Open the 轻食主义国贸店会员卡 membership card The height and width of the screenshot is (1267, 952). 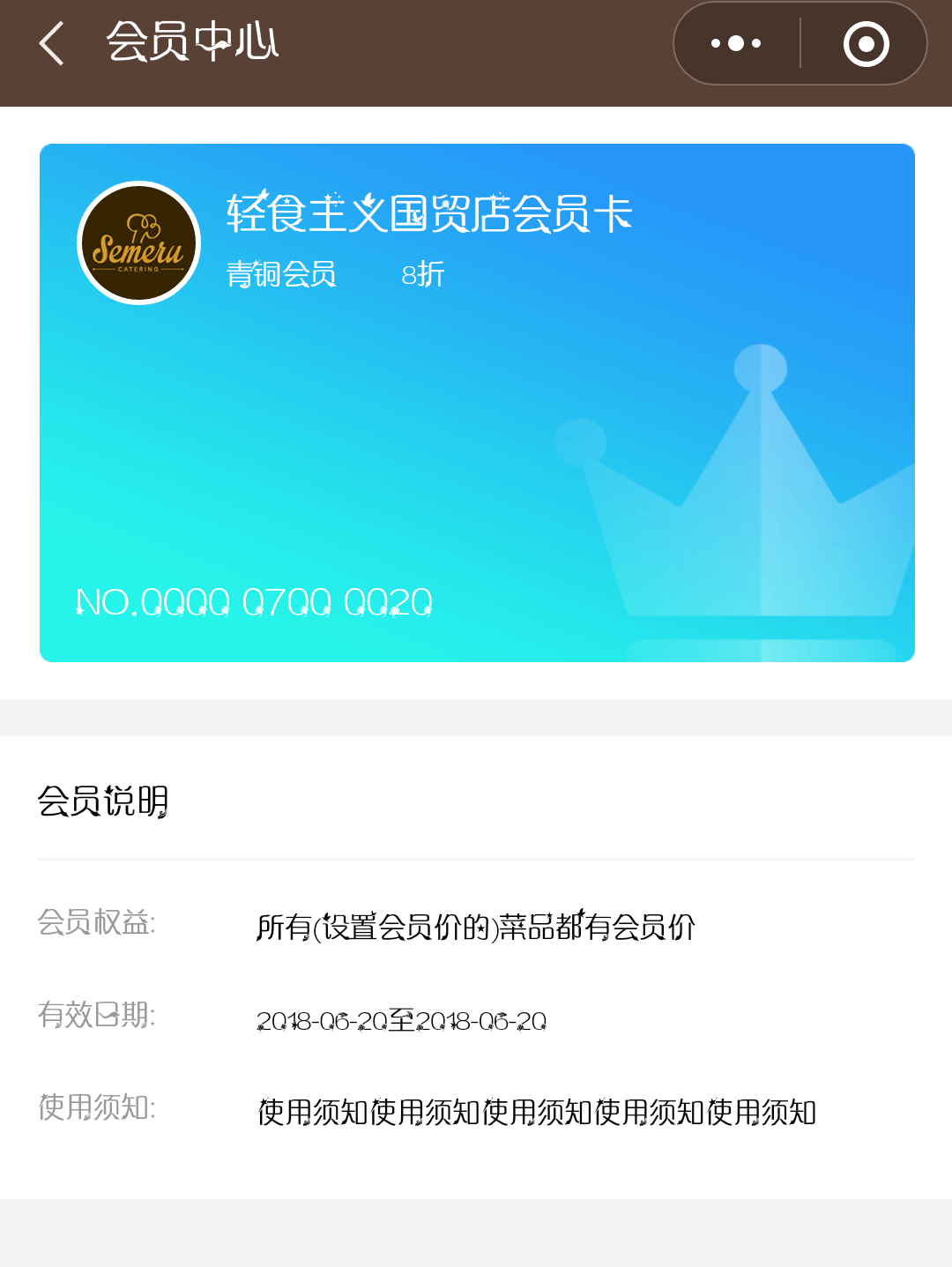(477, 402)
